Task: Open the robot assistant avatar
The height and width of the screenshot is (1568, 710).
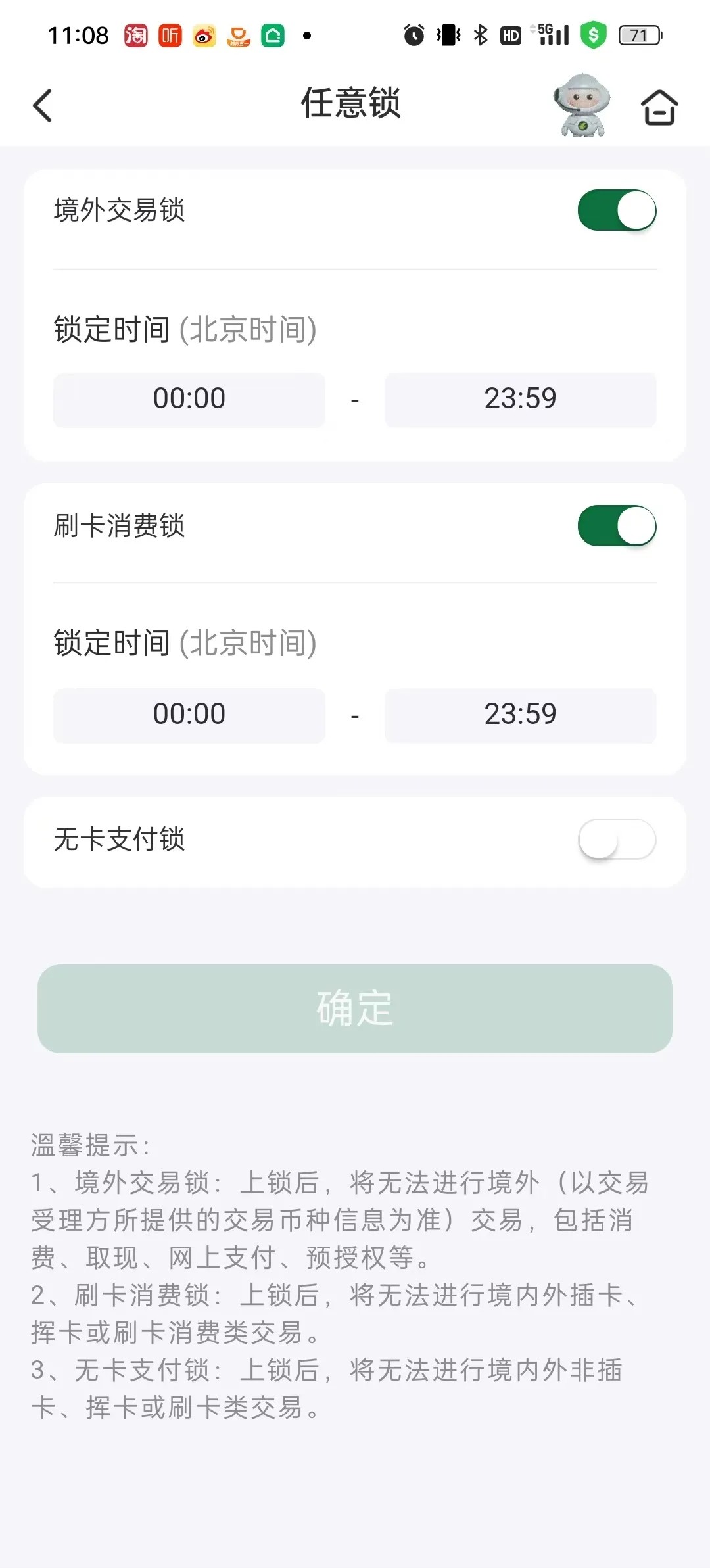Action: pyautogui.click(x=582, y=105)
